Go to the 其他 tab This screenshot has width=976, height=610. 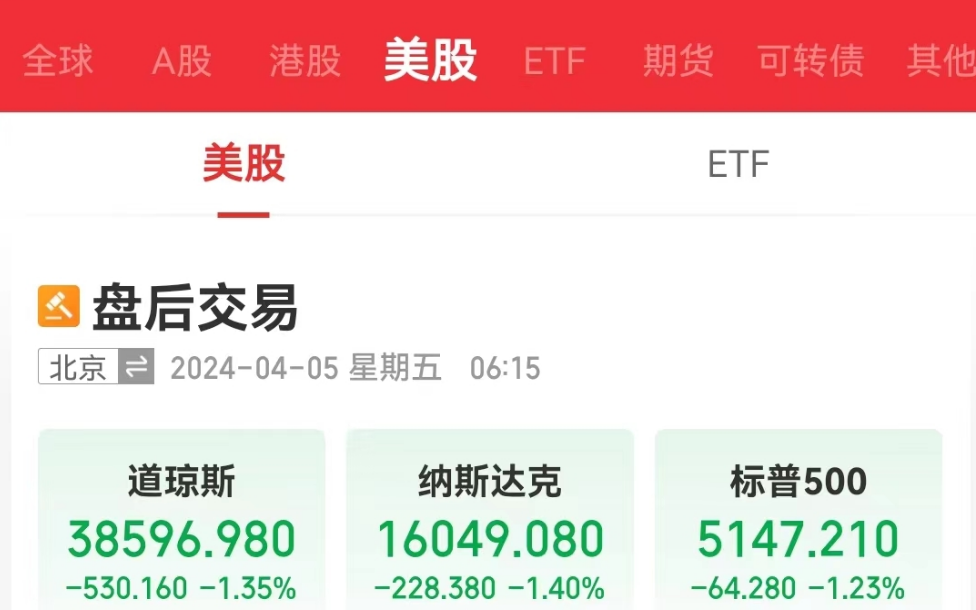click(x=940, y=61)
